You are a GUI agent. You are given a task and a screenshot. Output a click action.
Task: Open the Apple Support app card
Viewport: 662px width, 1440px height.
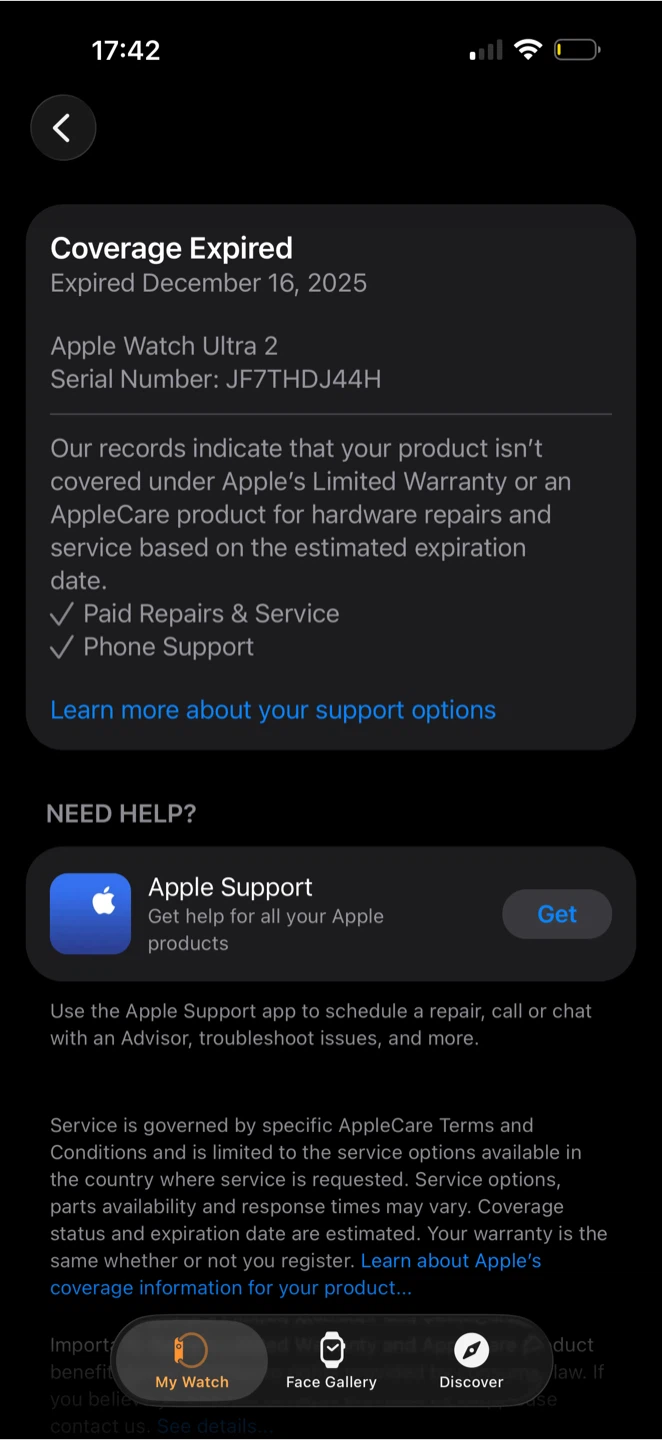point(331,914)
